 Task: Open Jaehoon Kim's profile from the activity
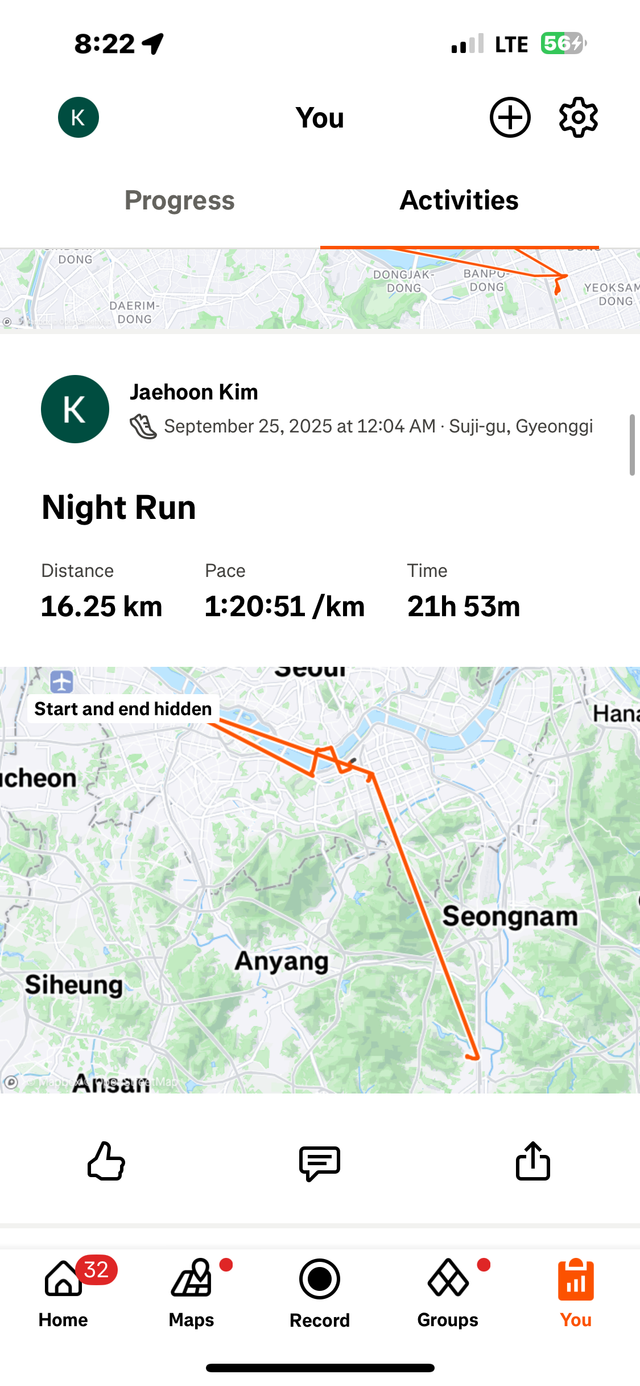coord(194,392)
